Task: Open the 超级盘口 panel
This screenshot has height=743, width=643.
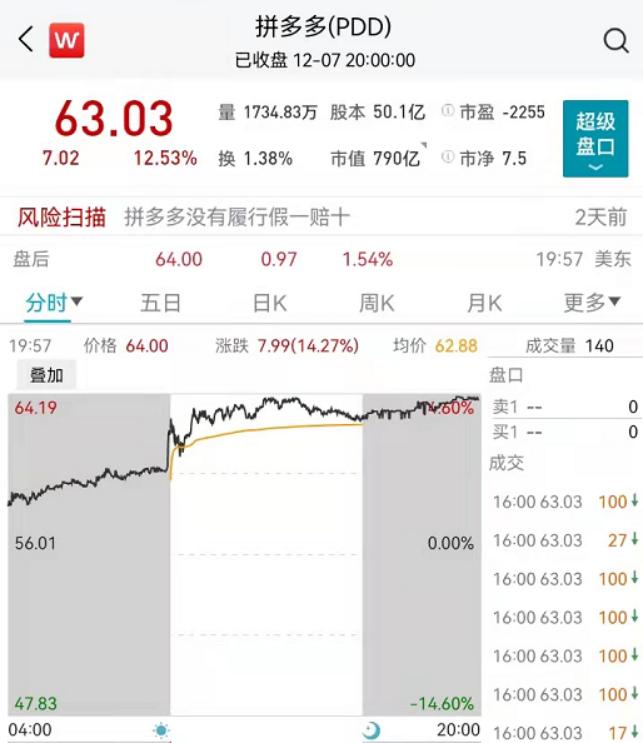Action: coord(595,138)
